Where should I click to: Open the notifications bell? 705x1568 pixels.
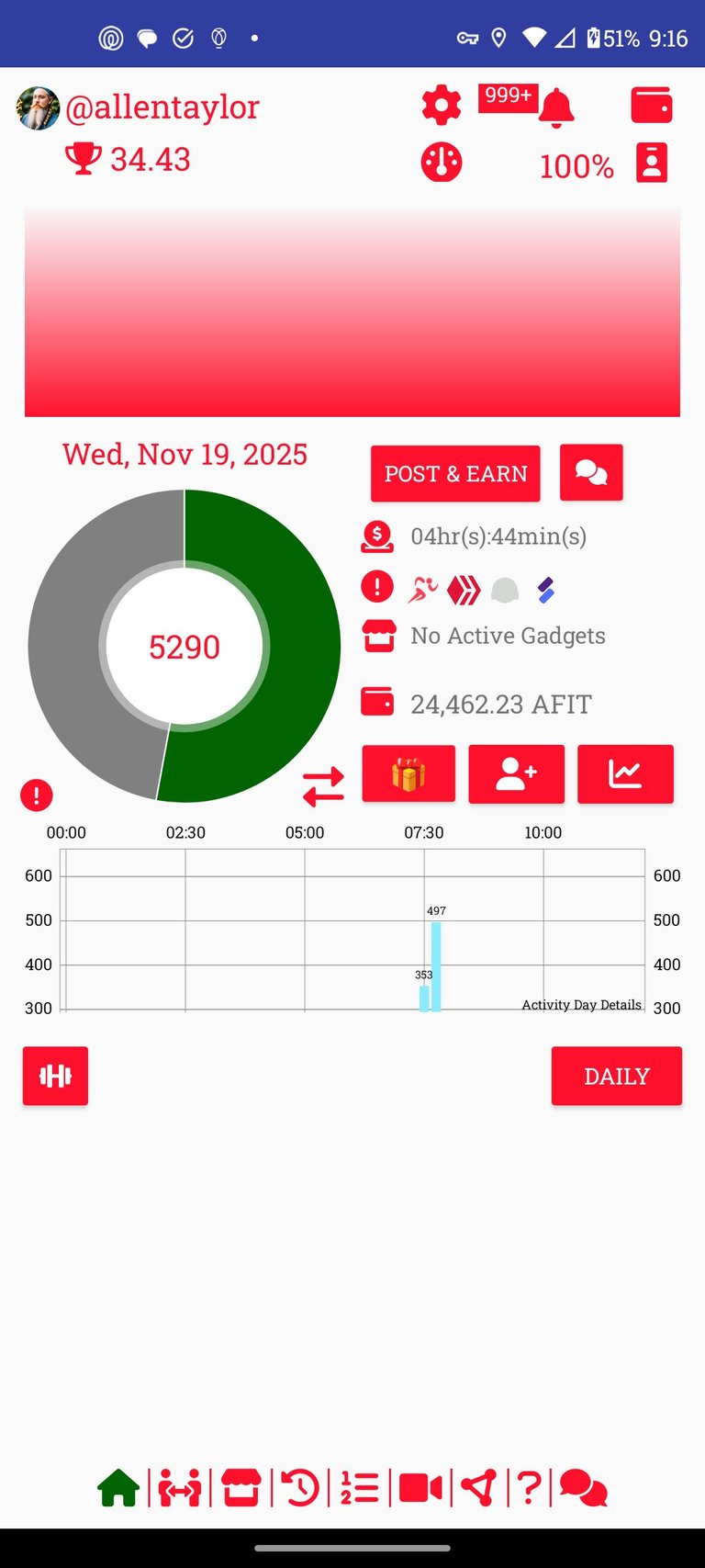tap(556, 107)
